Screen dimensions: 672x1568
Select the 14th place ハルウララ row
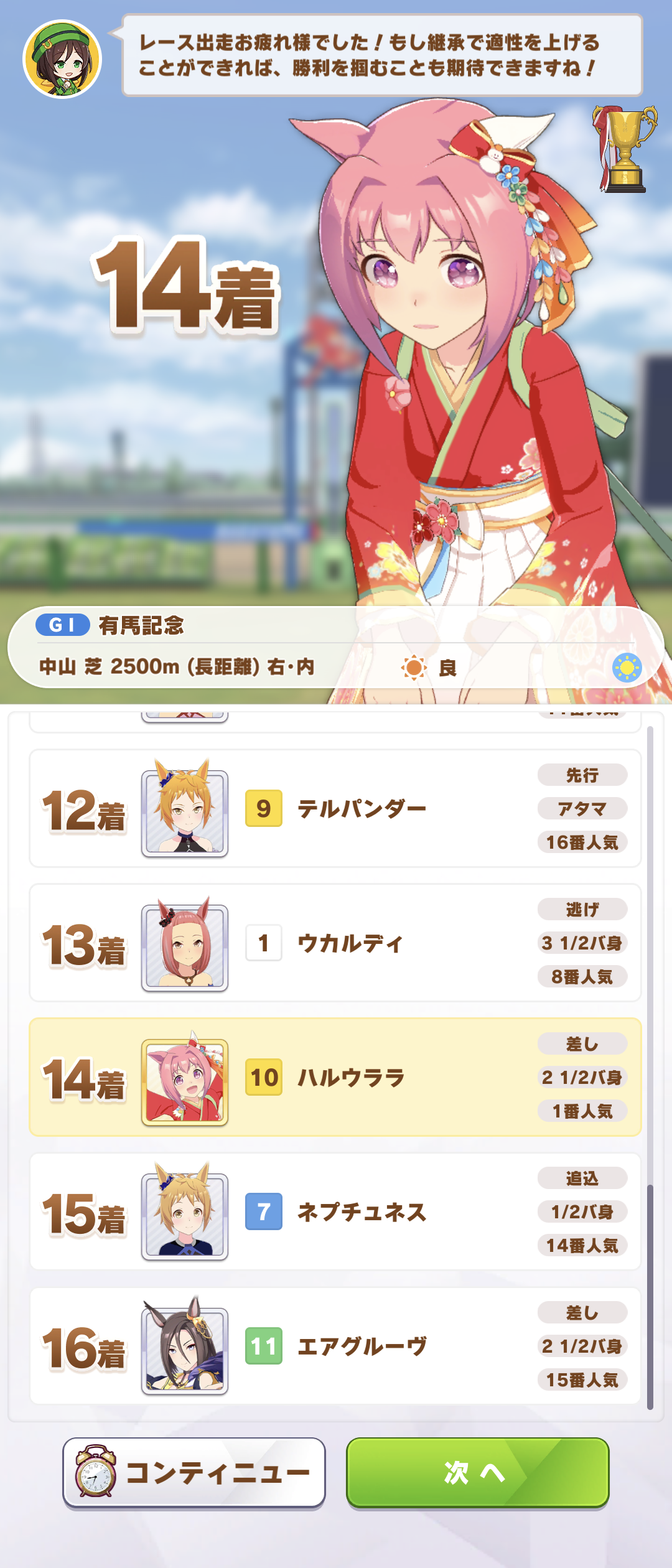pos(335,1076)
